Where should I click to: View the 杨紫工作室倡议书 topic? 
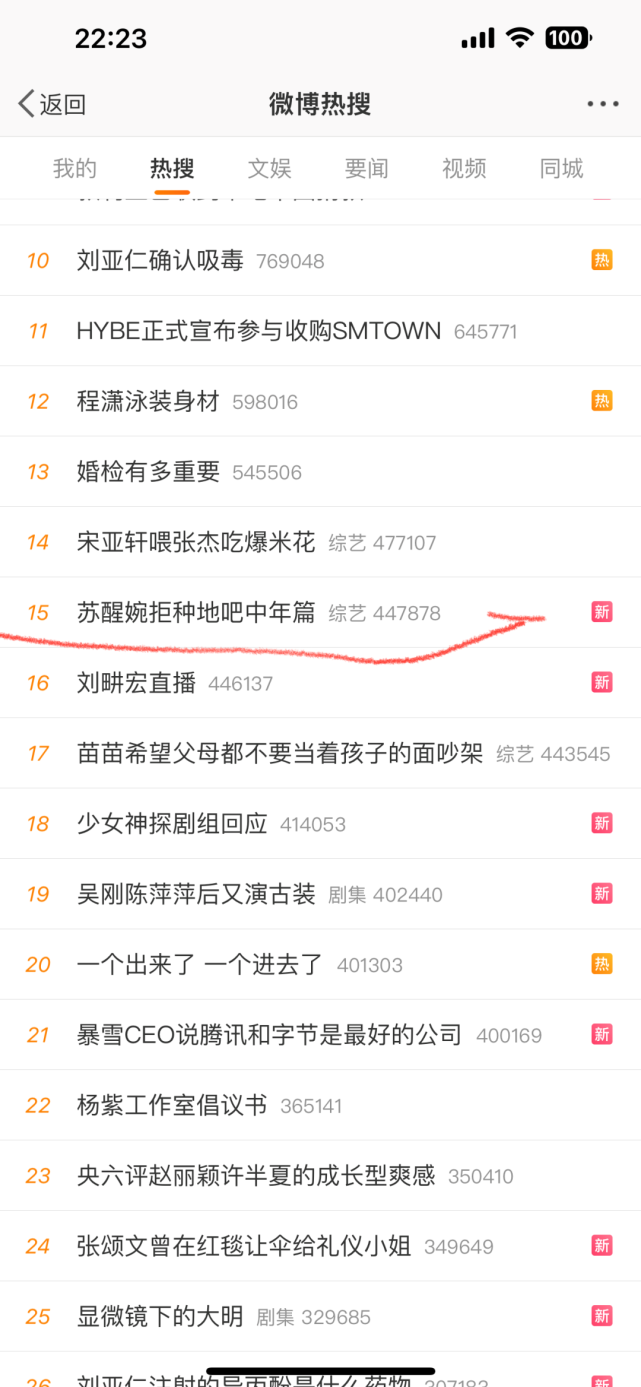pos(172,1106)
